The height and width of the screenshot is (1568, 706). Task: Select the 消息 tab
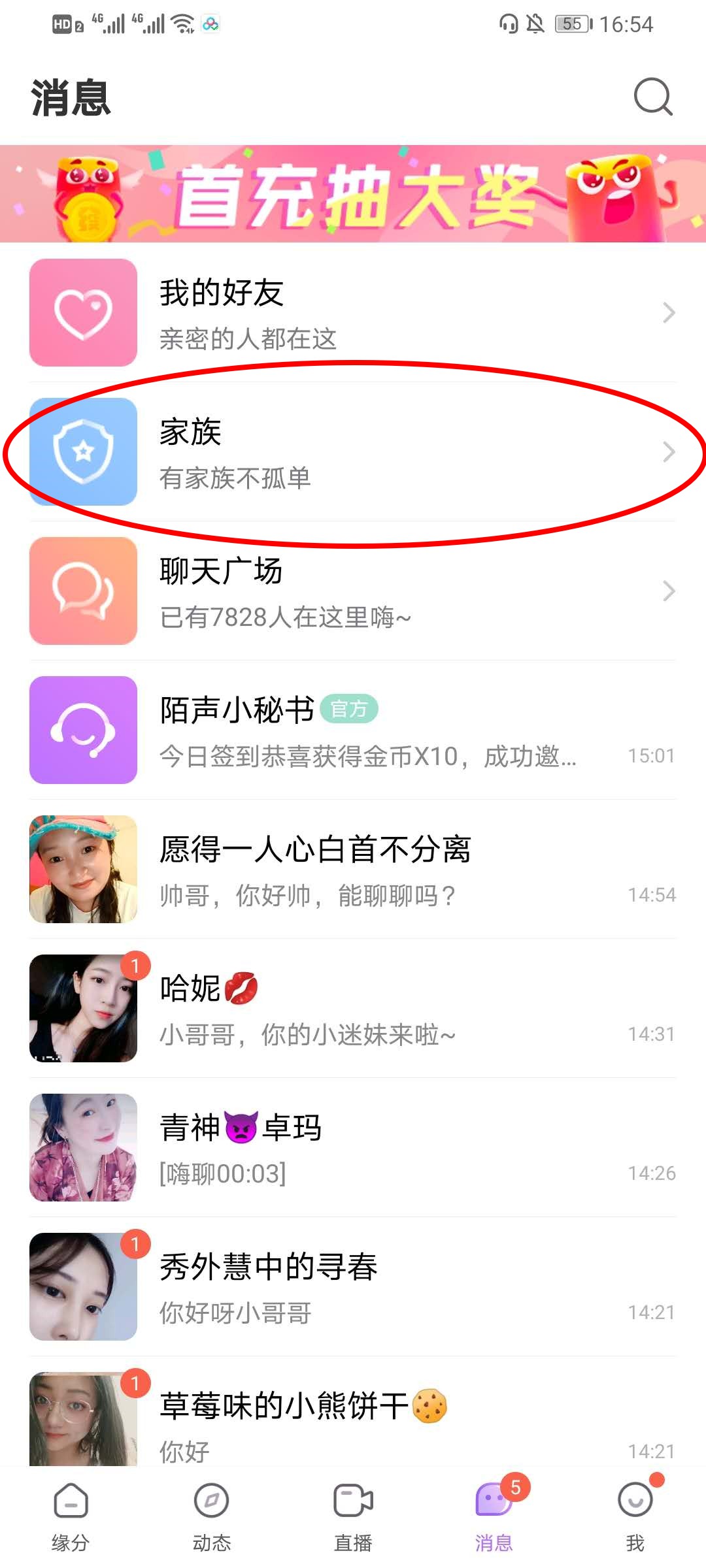(x=494, y=1516)
